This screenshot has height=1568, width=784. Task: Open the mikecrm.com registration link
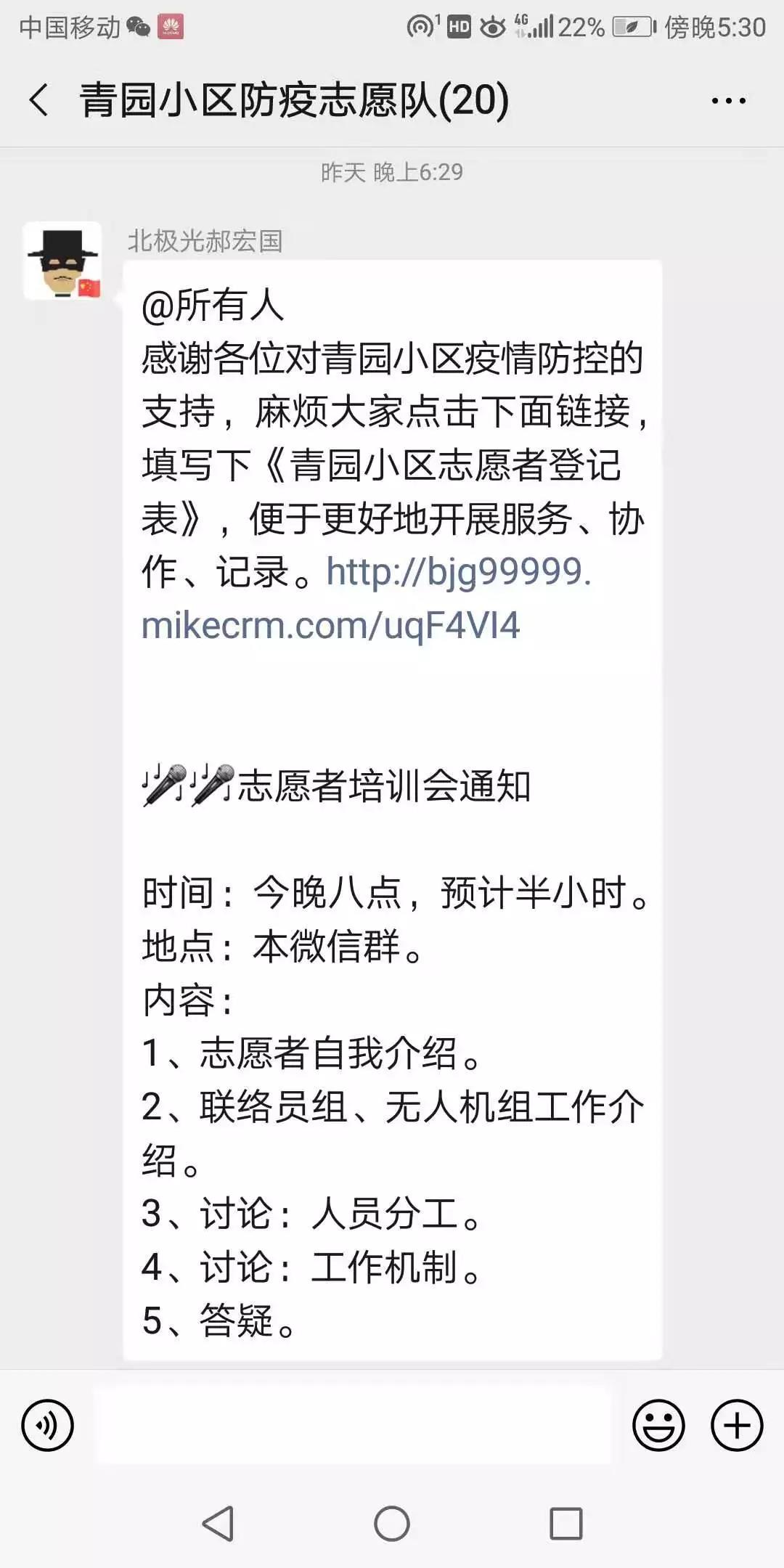[367, 598]
